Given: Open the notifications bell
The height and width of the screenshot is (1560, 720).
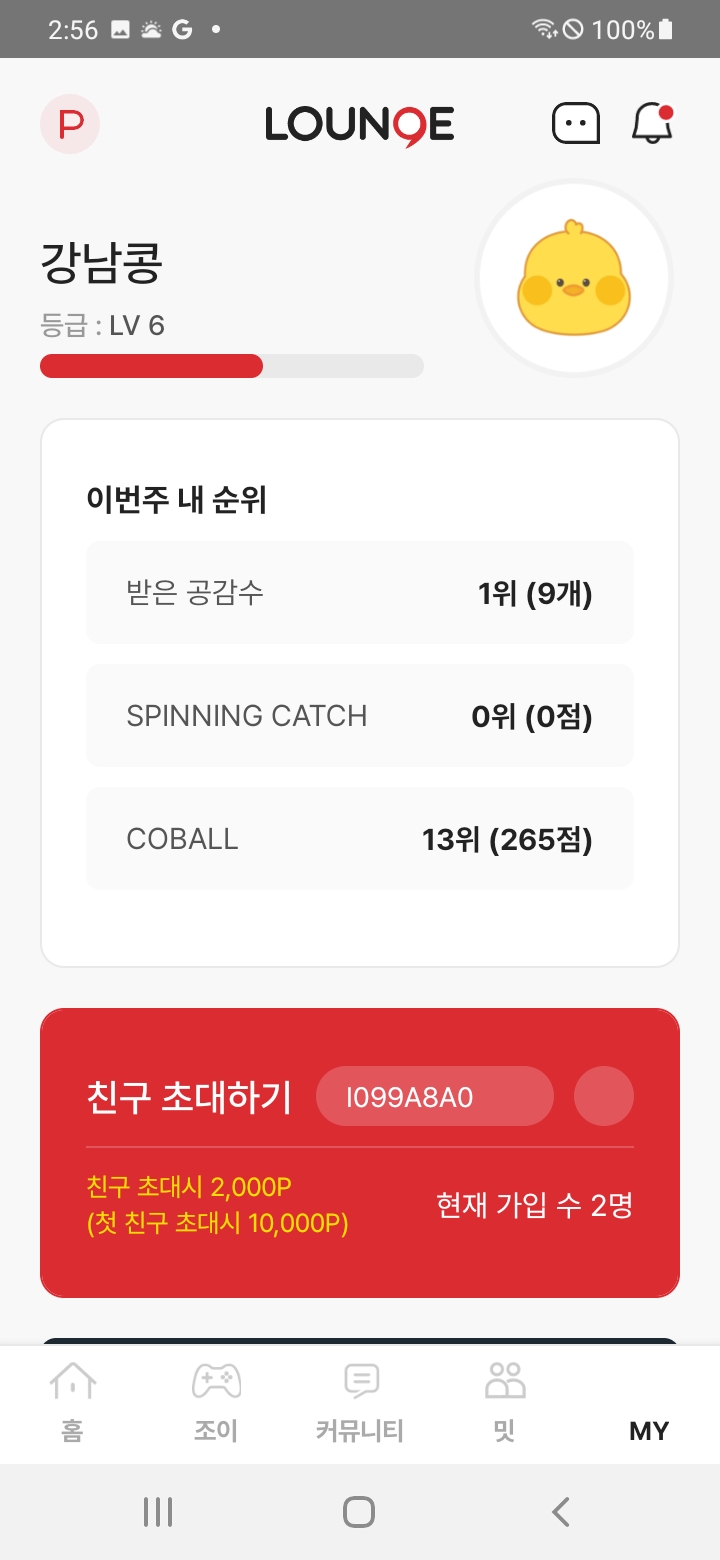Looking at the screenshot, I should tap(652, 124).
